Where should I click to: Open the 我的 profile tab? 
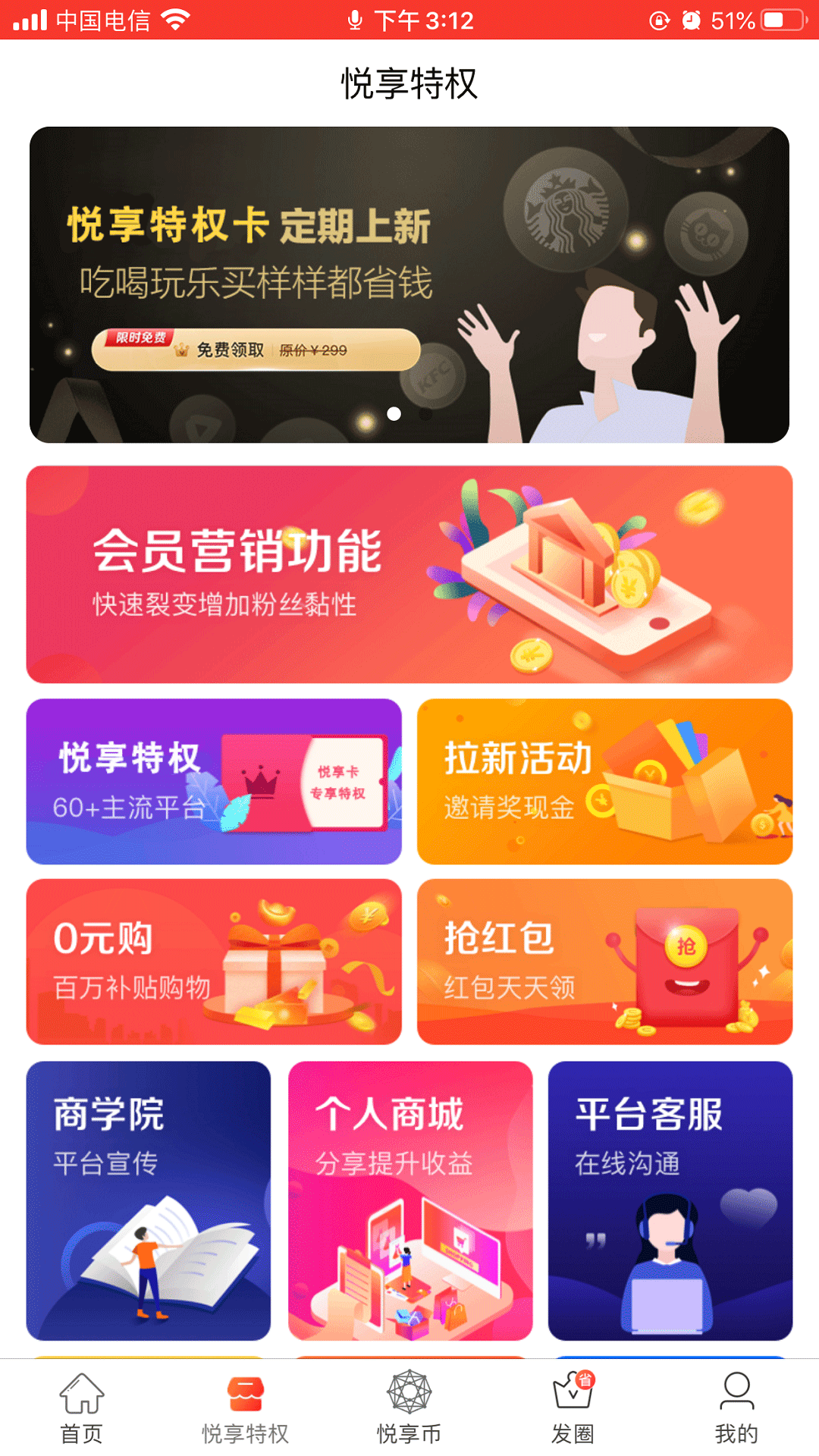736,1408
